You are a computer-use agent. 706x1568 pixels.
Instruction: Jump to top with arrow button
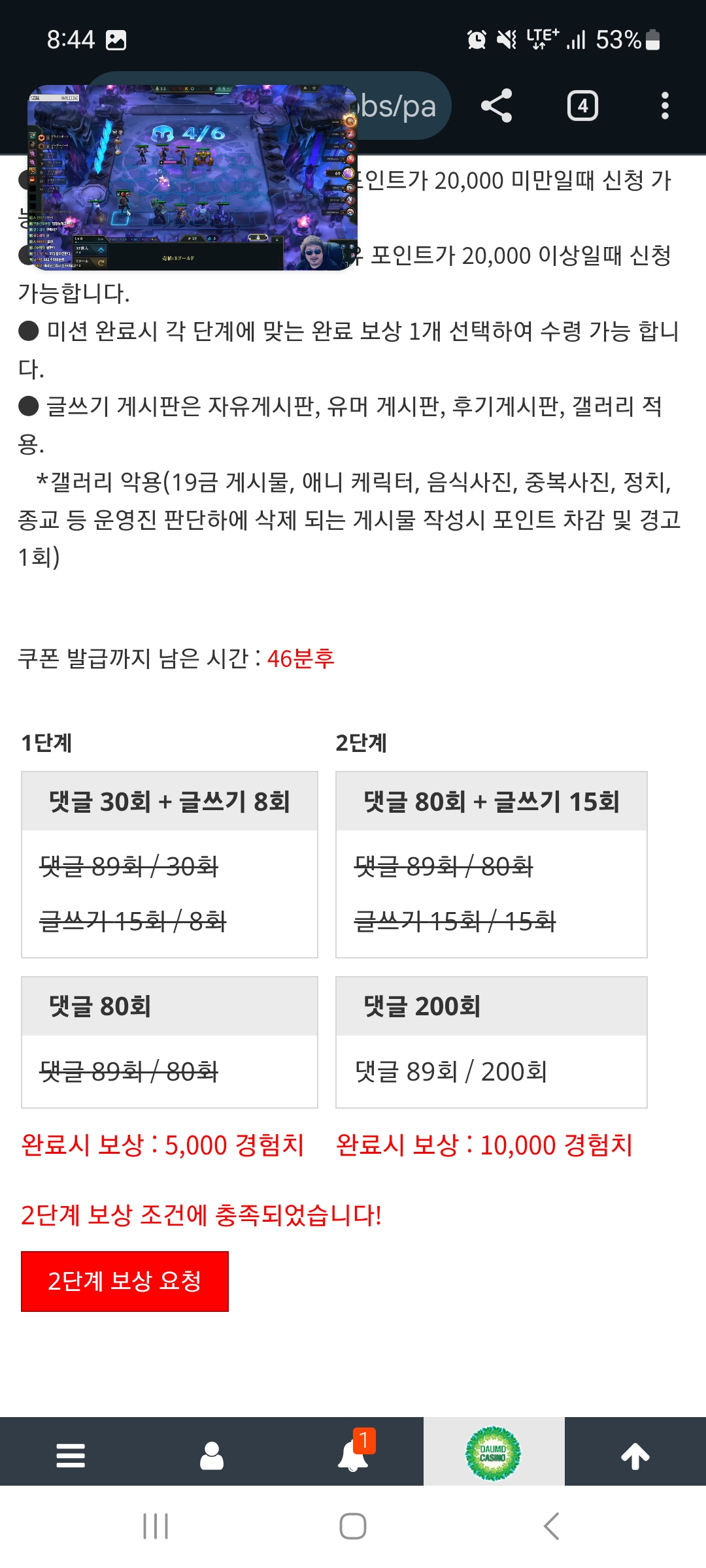(635, 1456)
